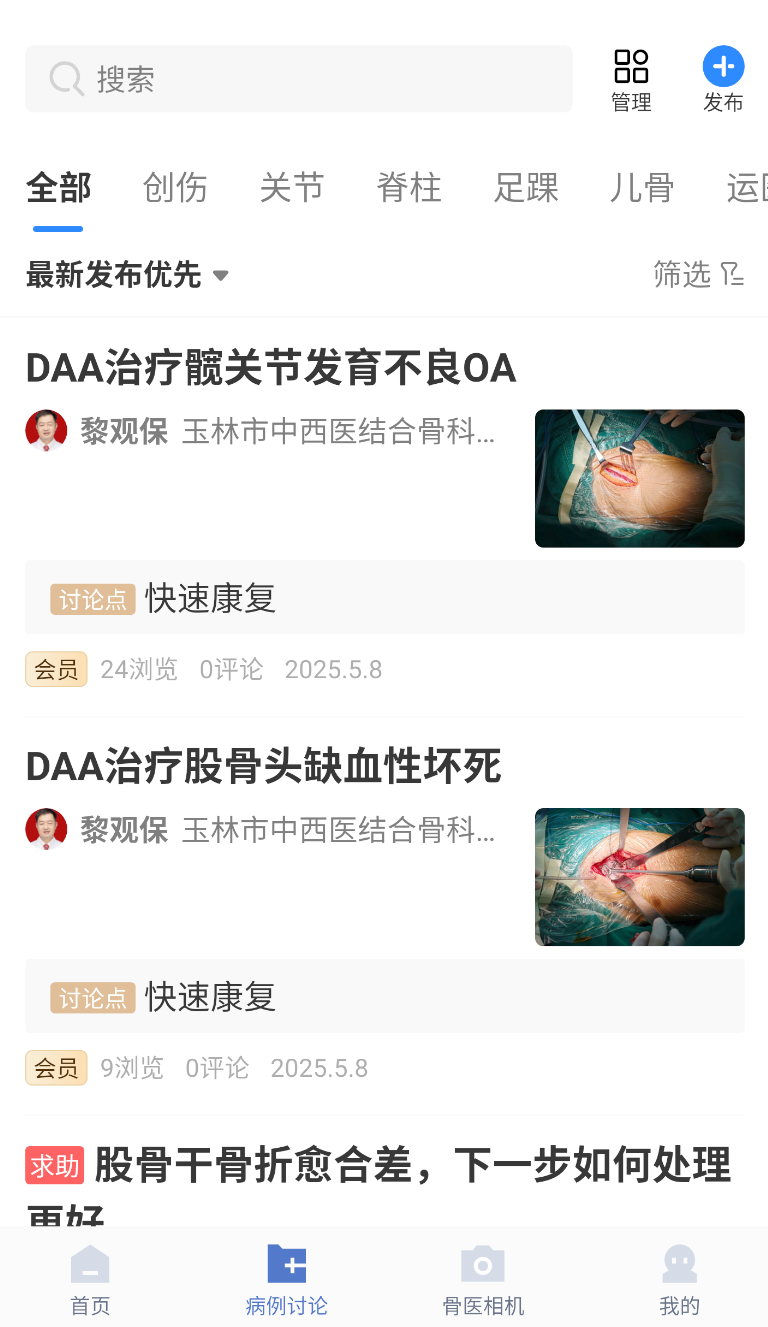Select the 脊柱 category tab
Screen dimensions: 768x1327
(409, 189)
